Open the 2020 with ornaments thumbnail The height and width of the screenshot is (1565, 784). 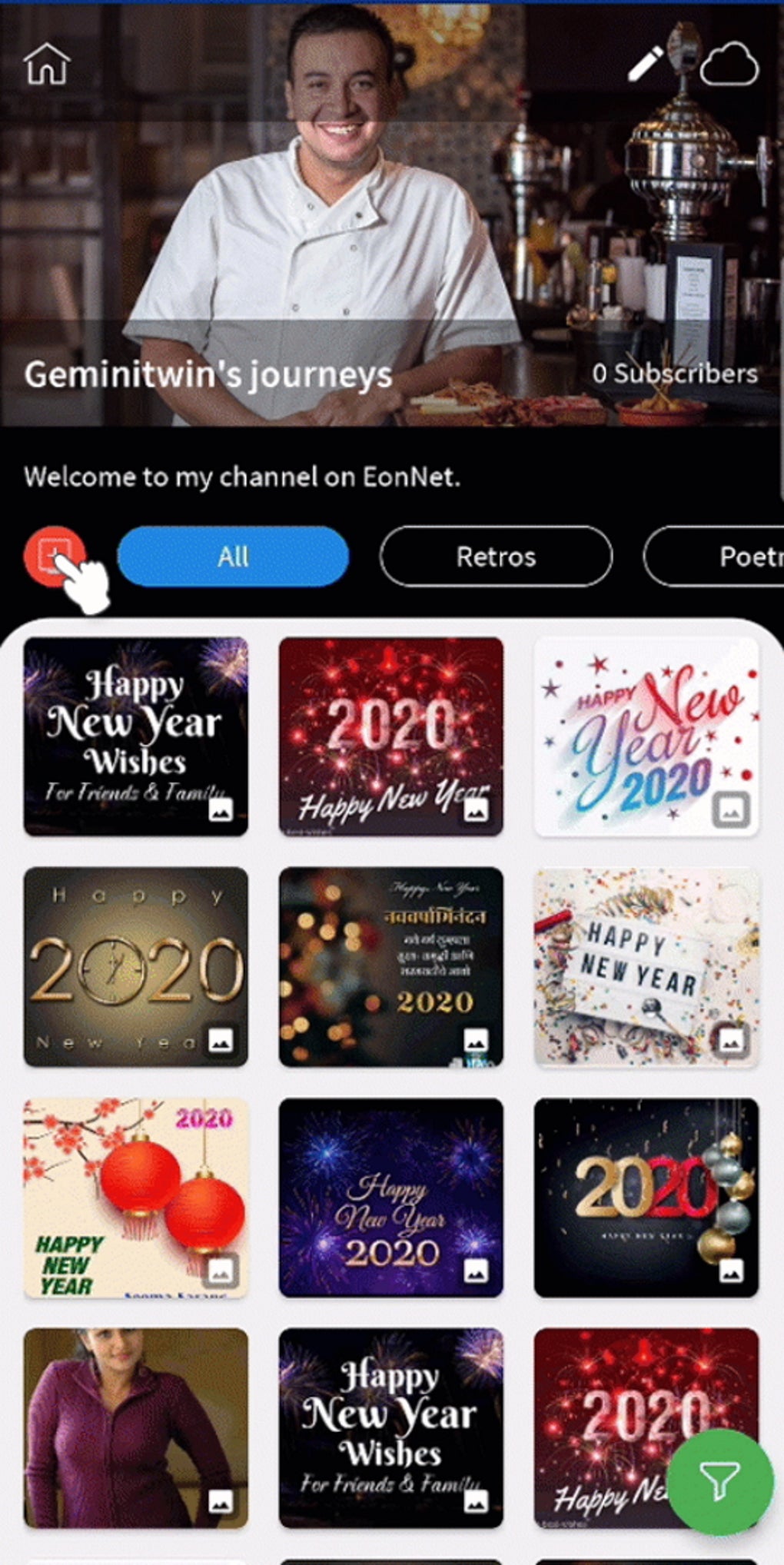[646, 1195]
